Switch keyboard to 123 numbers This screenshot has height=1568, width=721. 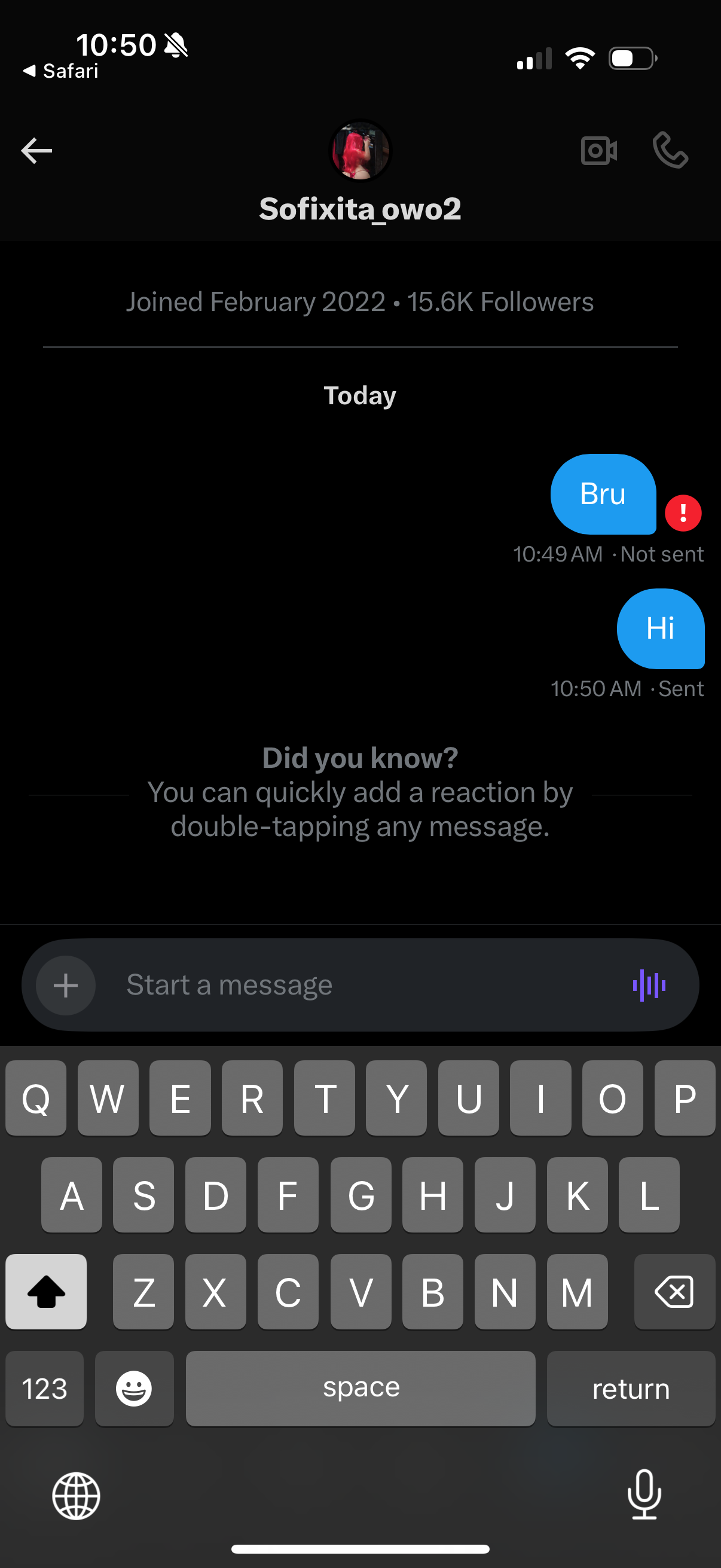click(x=44, y=1389)
